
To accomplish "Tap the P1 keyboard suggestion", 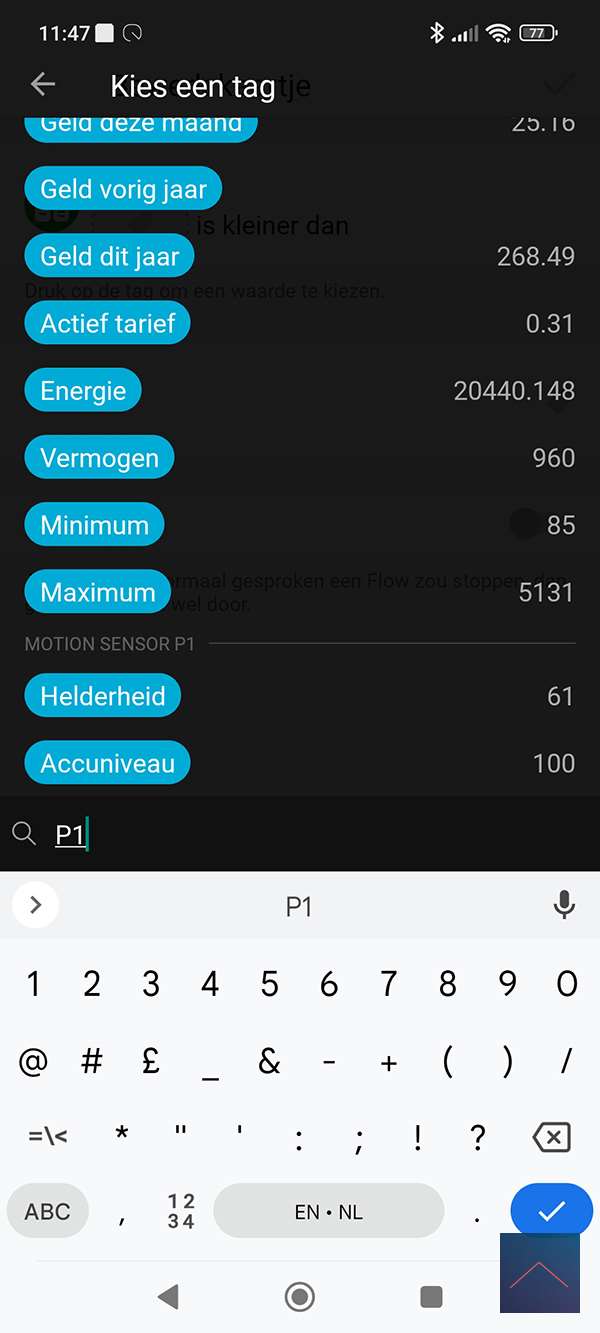I will click(x=299, y=906).
